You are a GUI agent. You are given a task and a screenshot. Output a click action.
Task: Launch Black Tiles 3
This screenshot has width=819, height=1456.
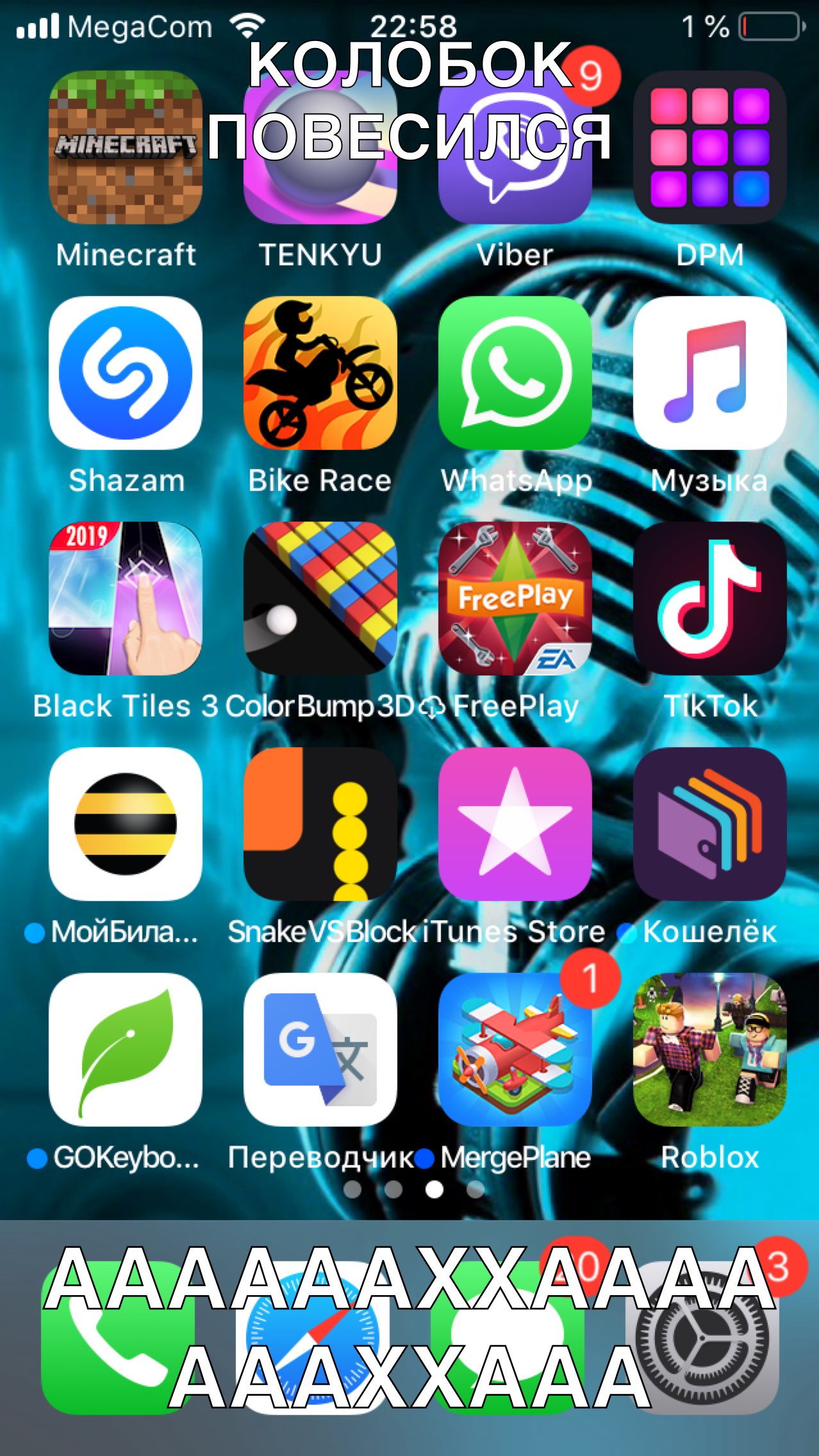pyautogui.click(x=126, y=599)
